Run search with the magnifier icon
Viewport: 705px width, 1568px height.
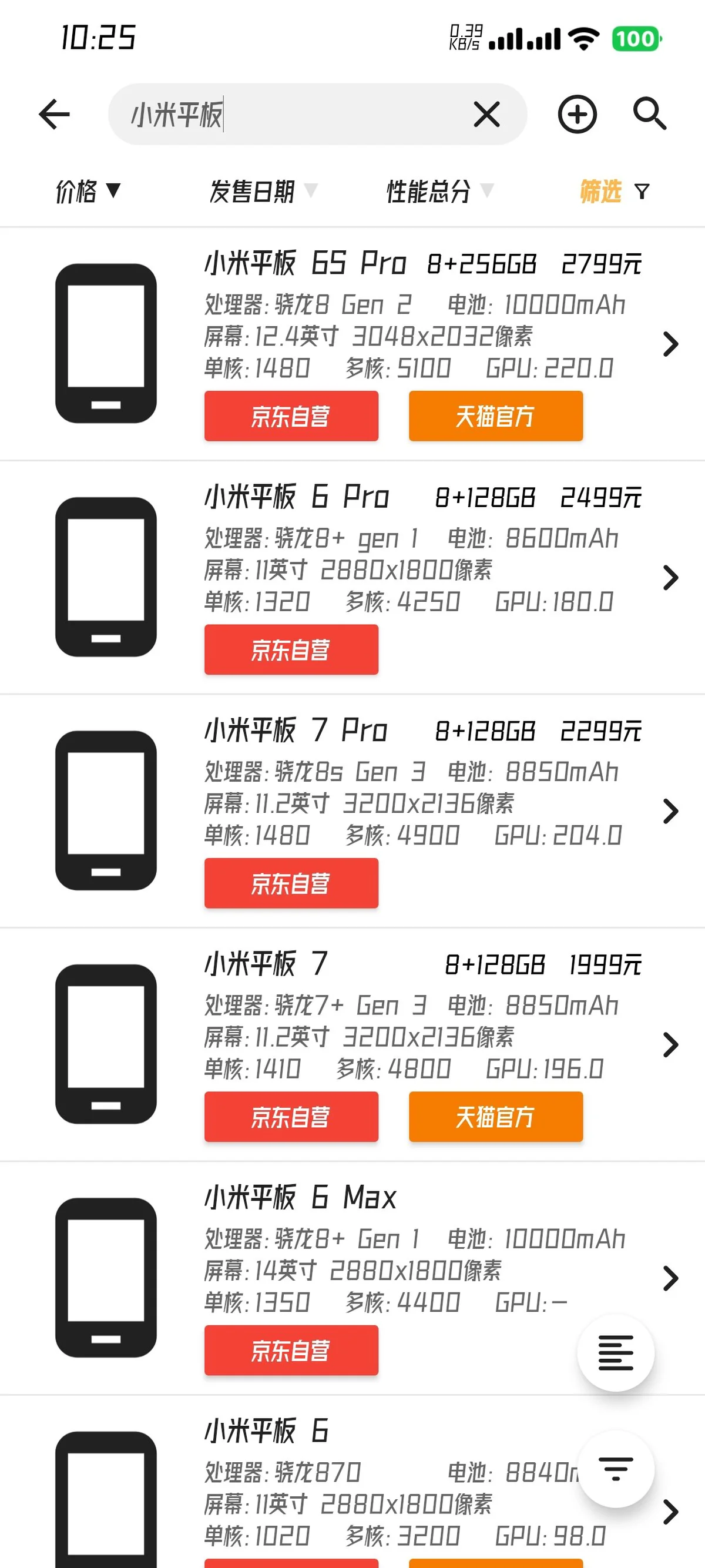point(650,115)
